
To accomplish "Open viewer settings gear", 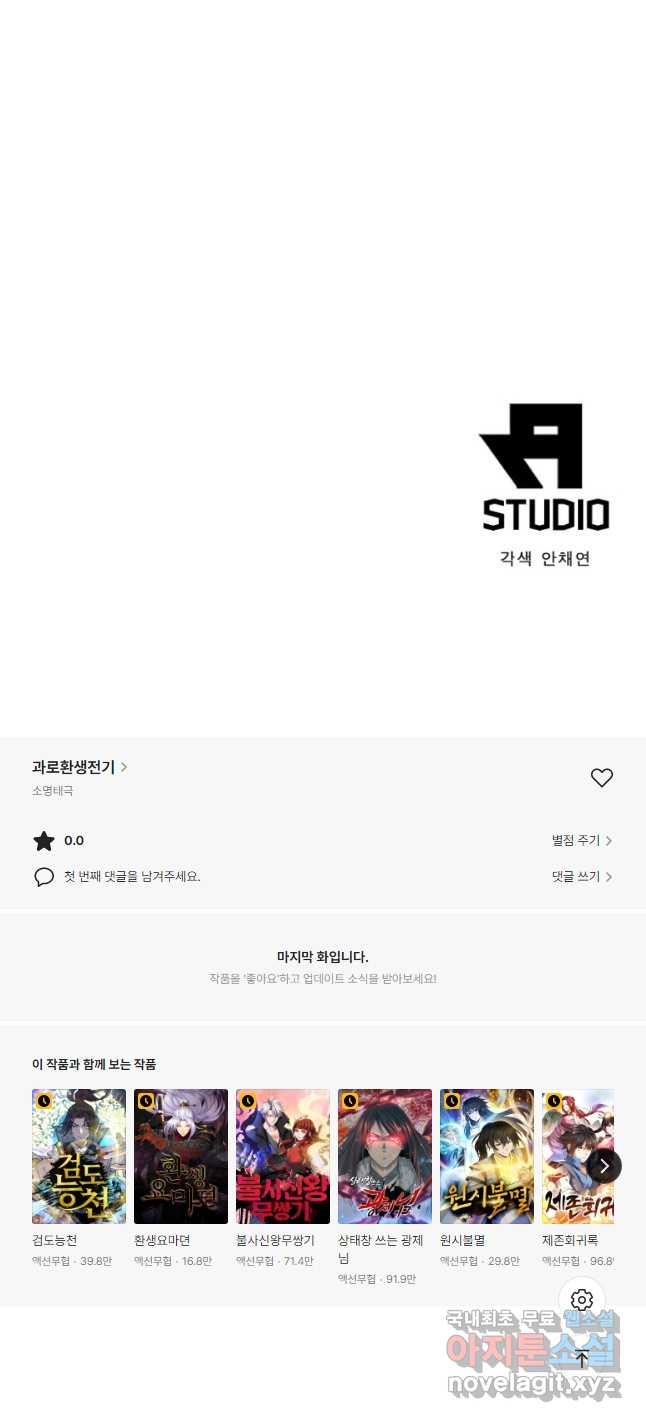I will (582, 1300).
